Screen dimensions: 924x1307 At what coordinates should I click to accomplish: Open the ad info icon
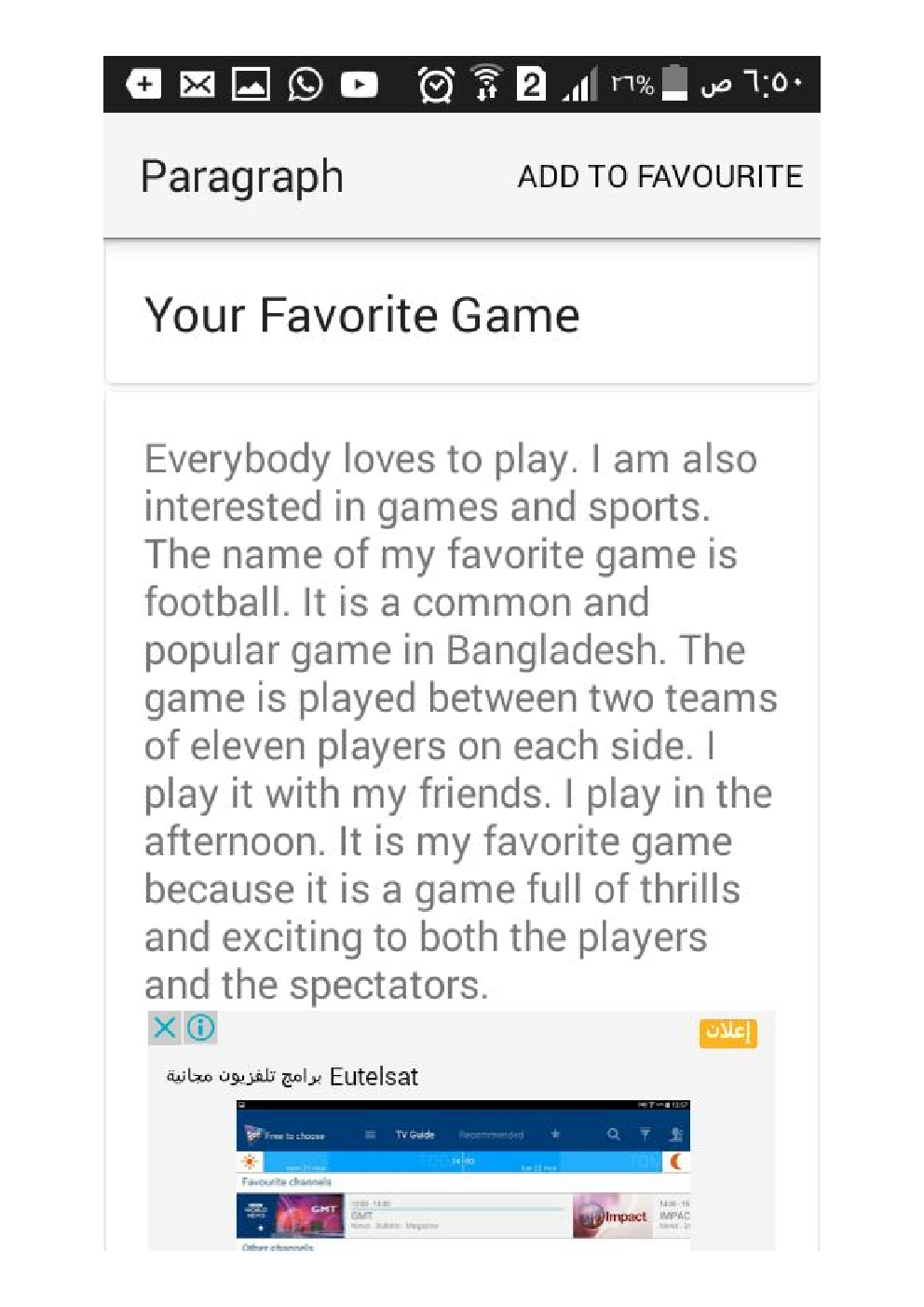(x=201, y=1028)
